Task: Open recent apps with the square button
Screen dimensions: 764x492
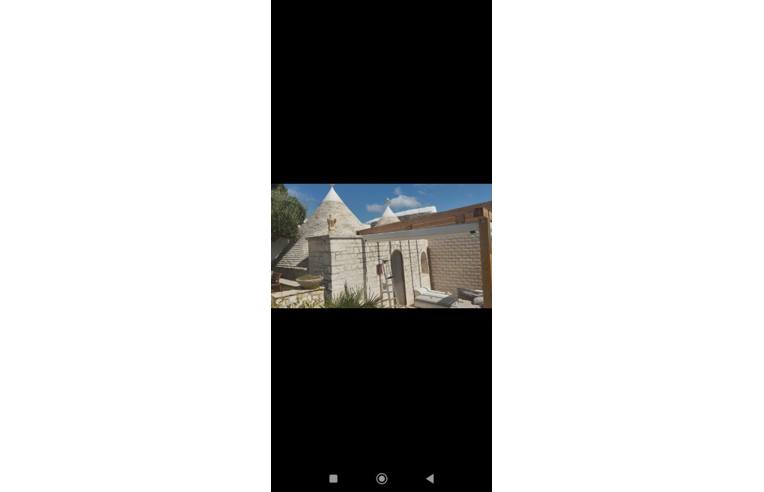Action: (x=333, y=479)
